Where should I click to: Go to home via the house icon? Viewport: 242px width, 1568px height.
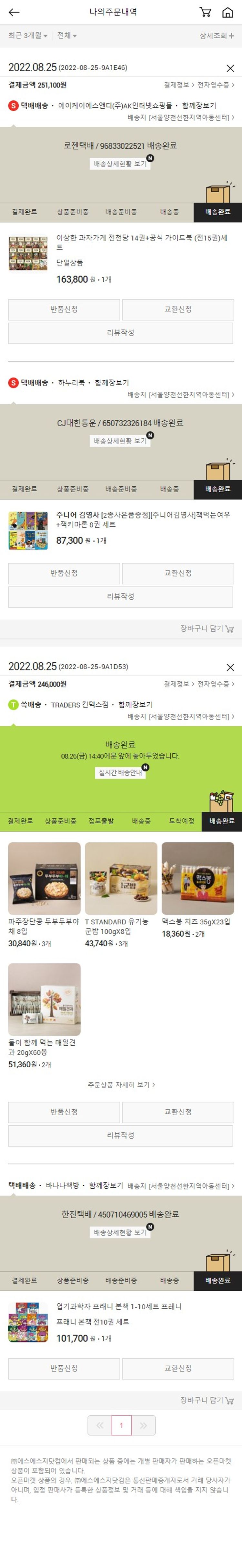pos(227,12)
